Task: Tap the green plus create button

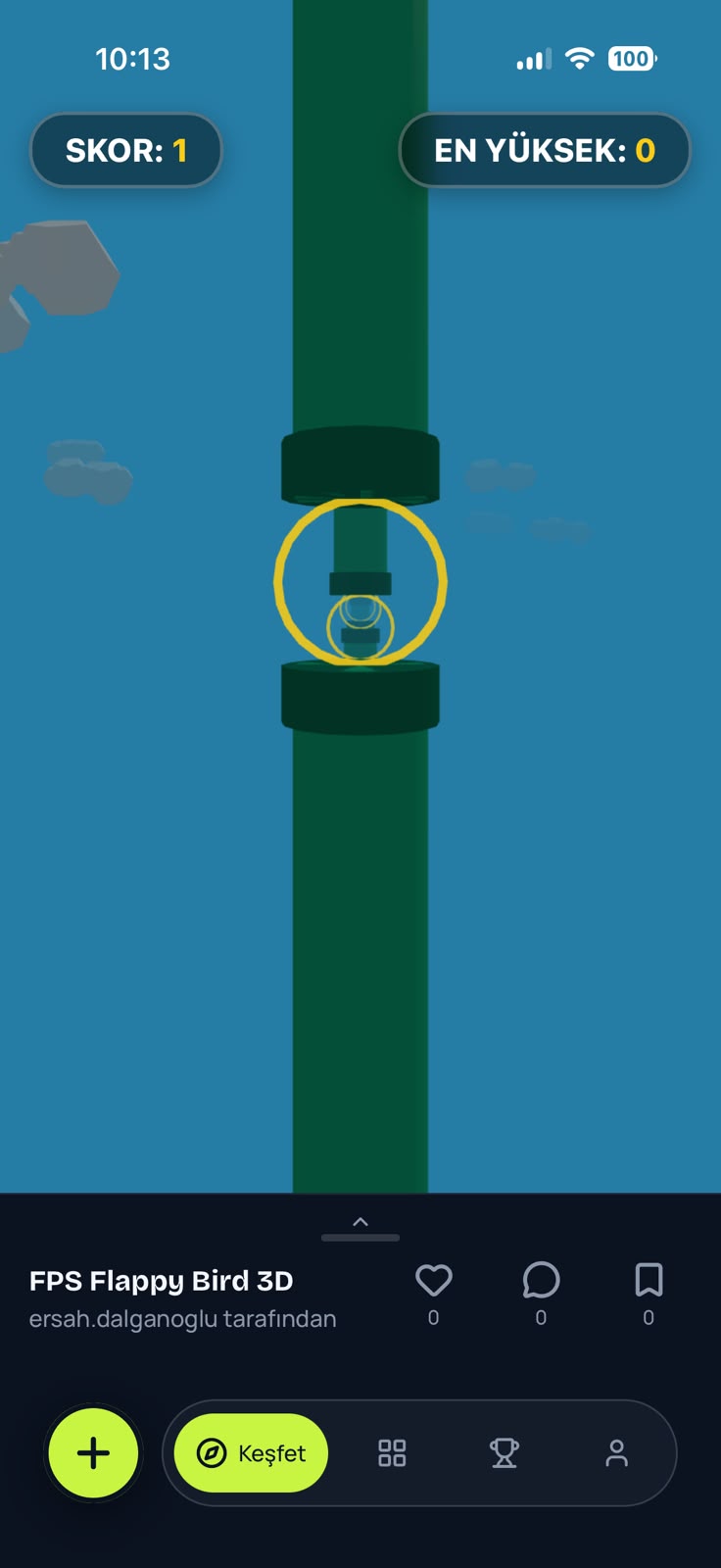Action: tap(93, 1452)
